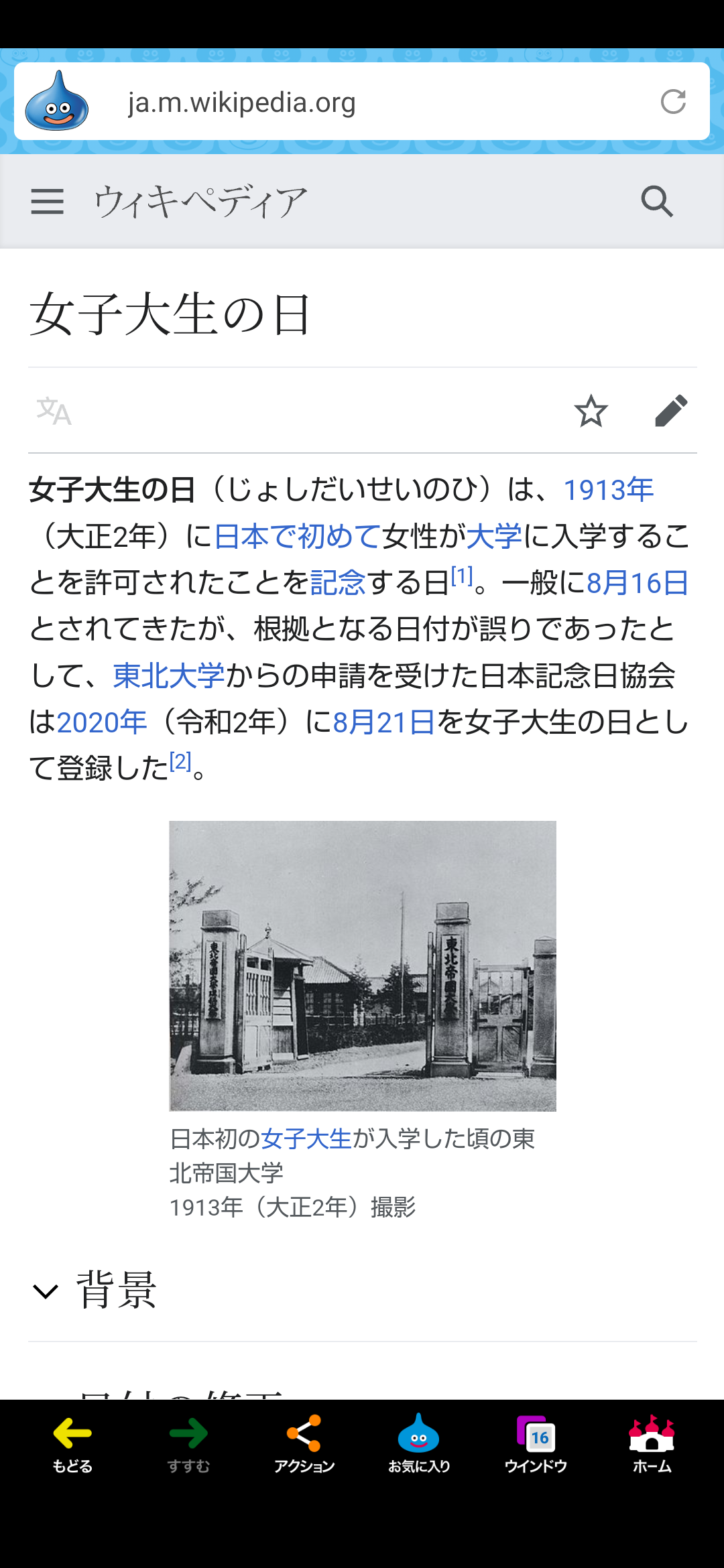
Task: Open お気に入り favorites
Action: (x=419, y=1444)
